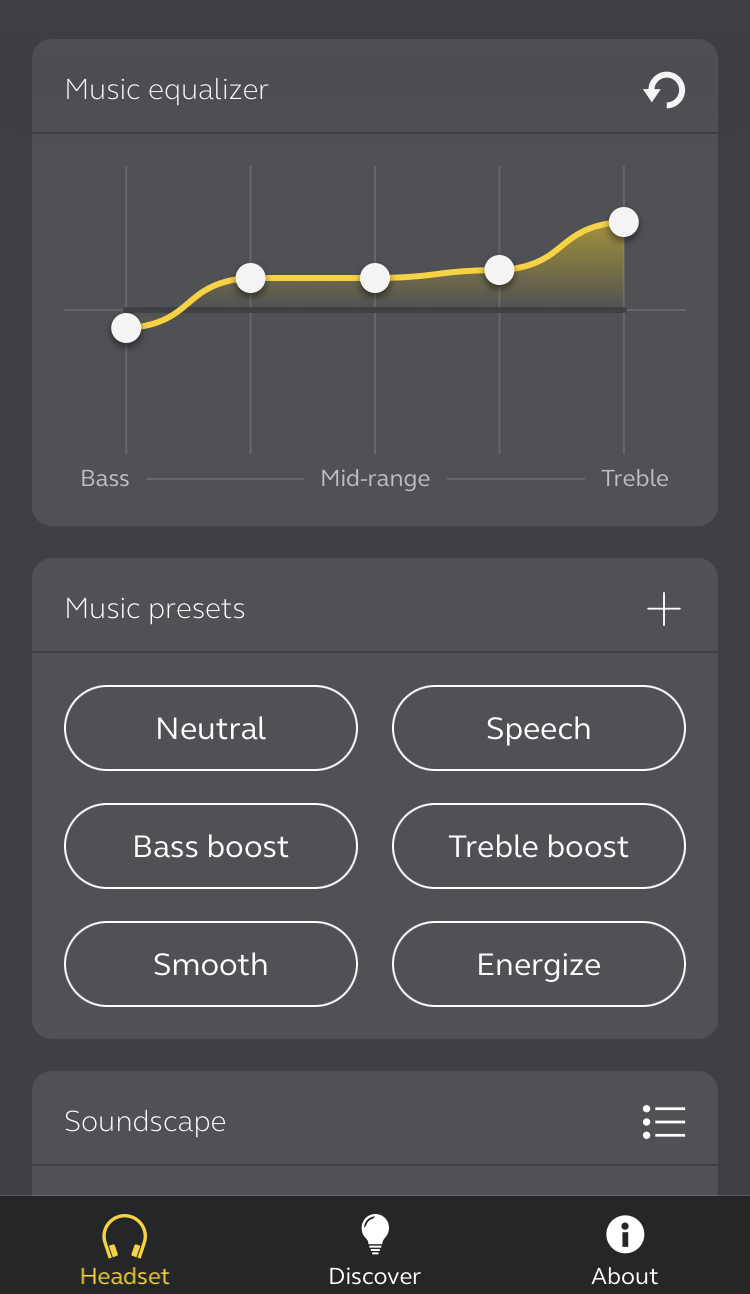Tap the Bass equalizer handle
The width and height of the screenshot is (750, 1294).
click(126, 328)
